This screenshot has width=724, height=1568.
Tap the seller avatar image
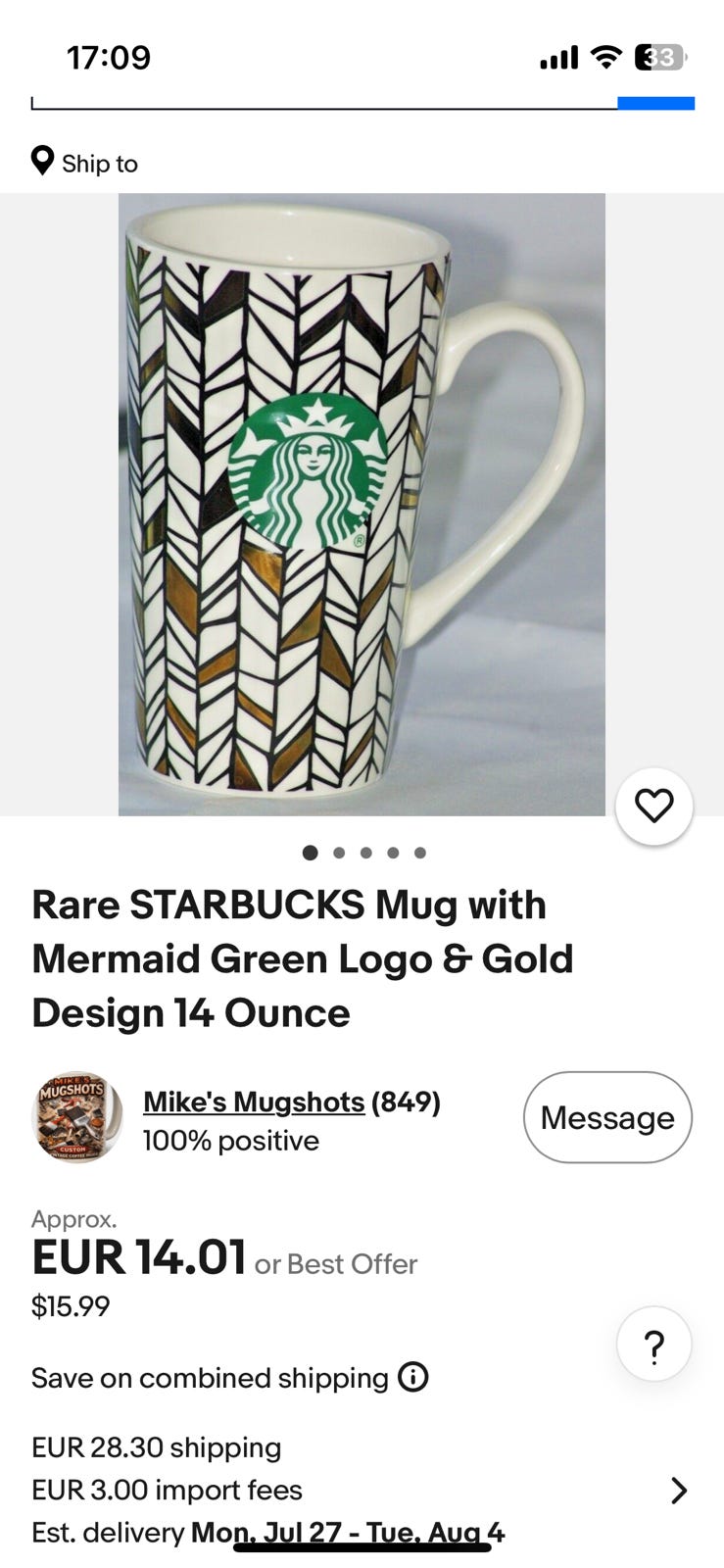pyautogui.click(x=78, y=1117)
